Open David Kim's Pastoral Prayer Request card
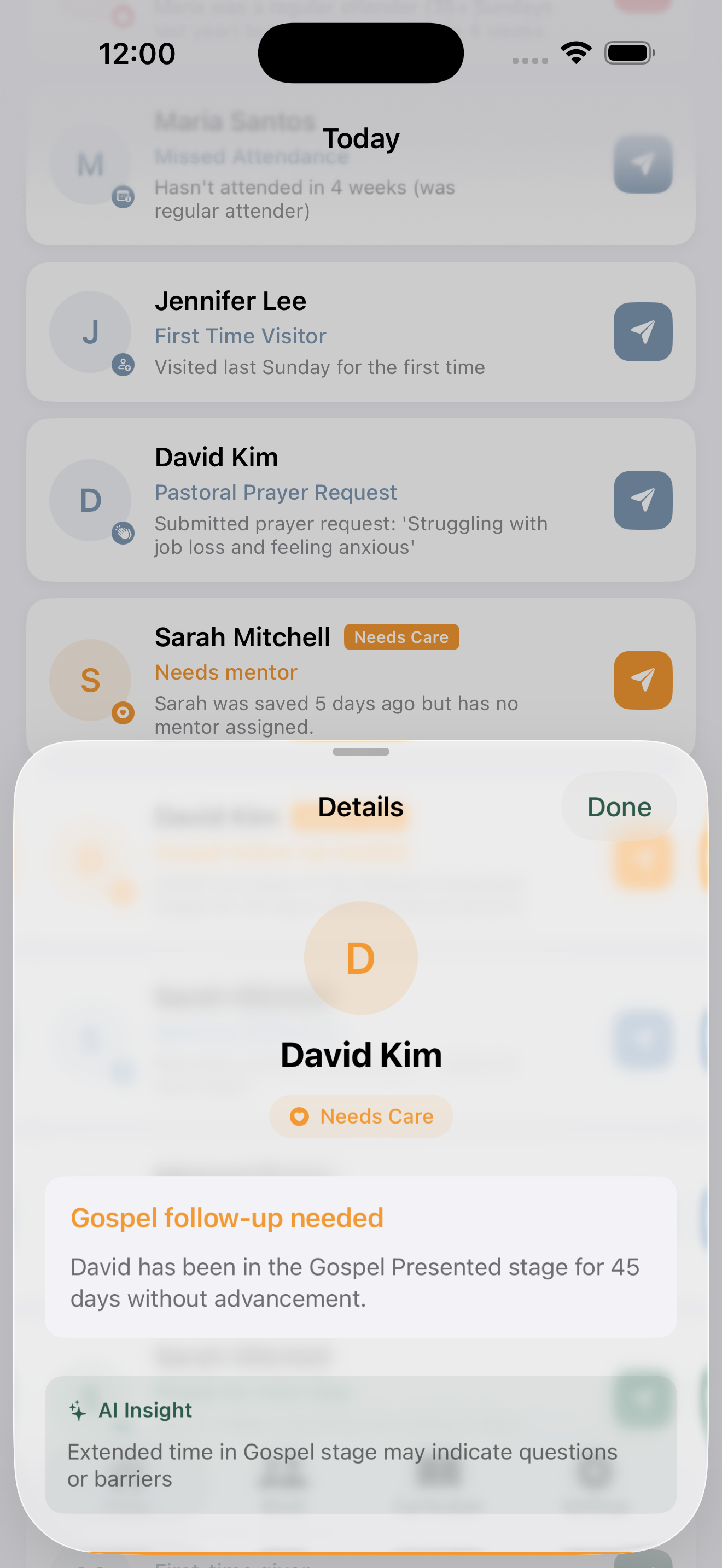This screenshot has width=722, height=1568. (341, 500)
